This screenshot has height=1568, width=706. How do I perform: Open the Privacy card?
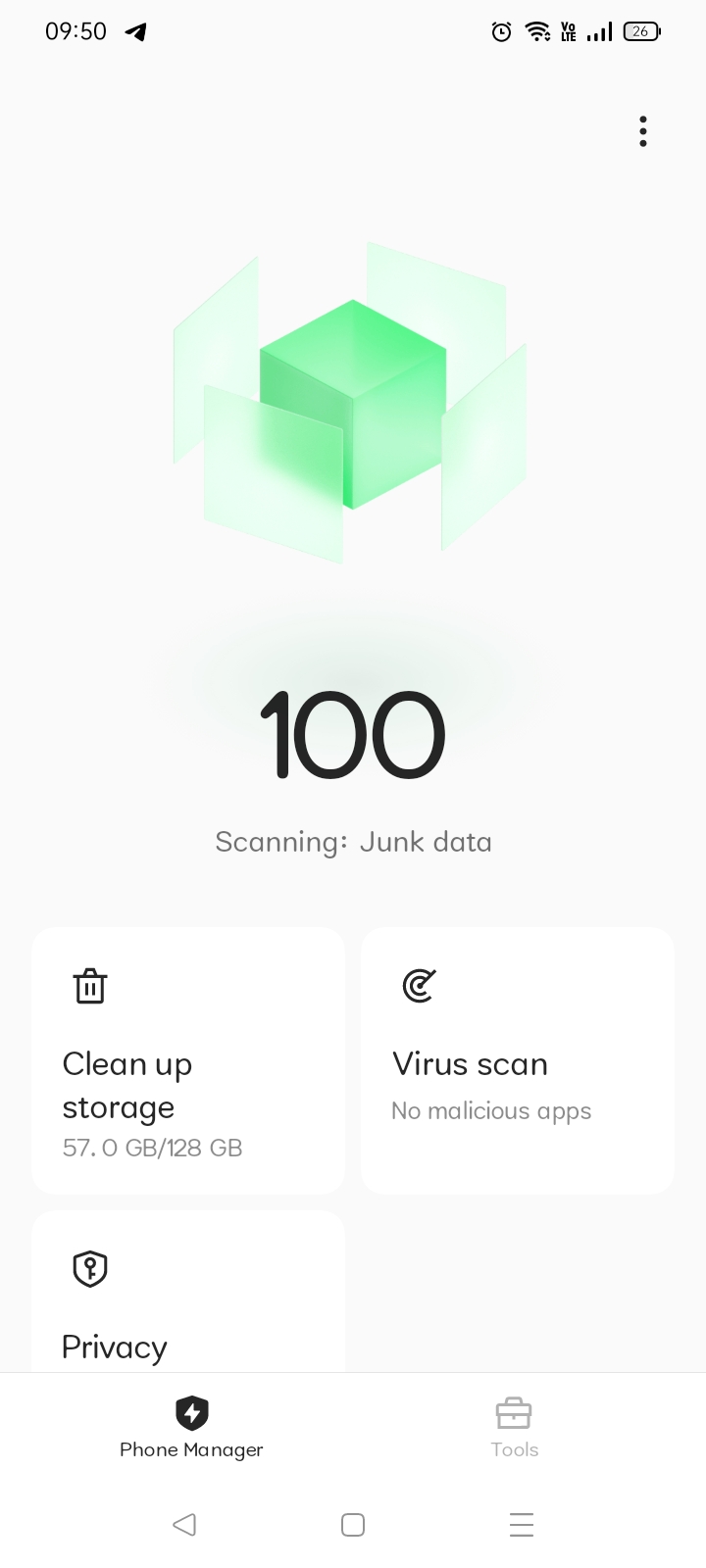point(188,1292)
